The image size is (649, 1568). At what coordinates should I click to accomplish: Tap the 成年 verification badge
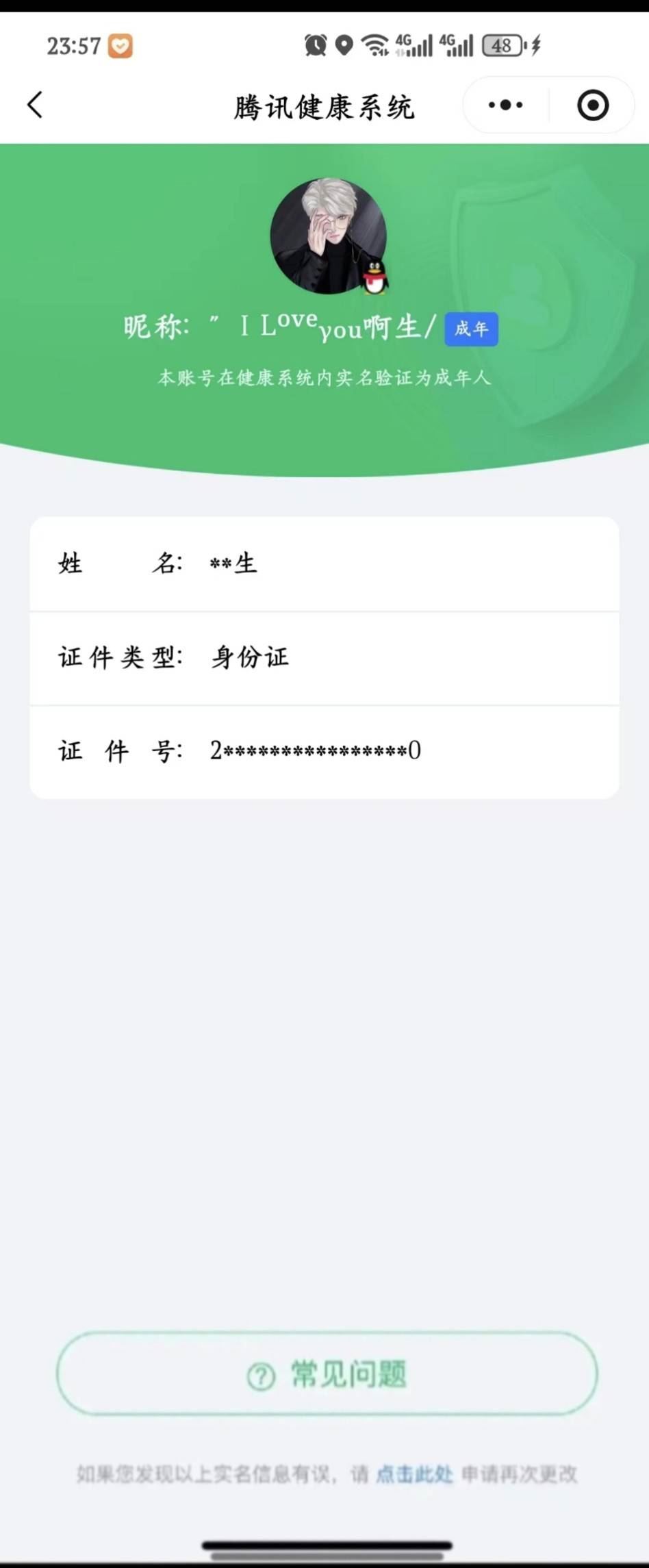(x=471, y=328)
